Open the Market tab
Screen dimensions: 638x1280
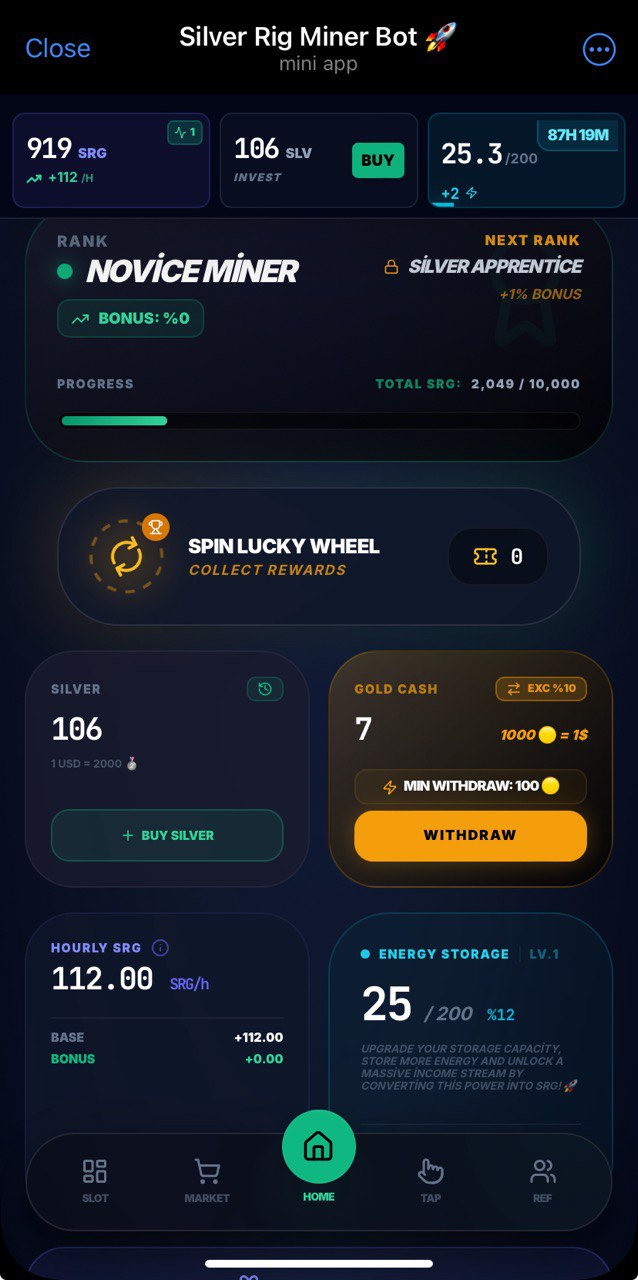[x=207, y=1180]
